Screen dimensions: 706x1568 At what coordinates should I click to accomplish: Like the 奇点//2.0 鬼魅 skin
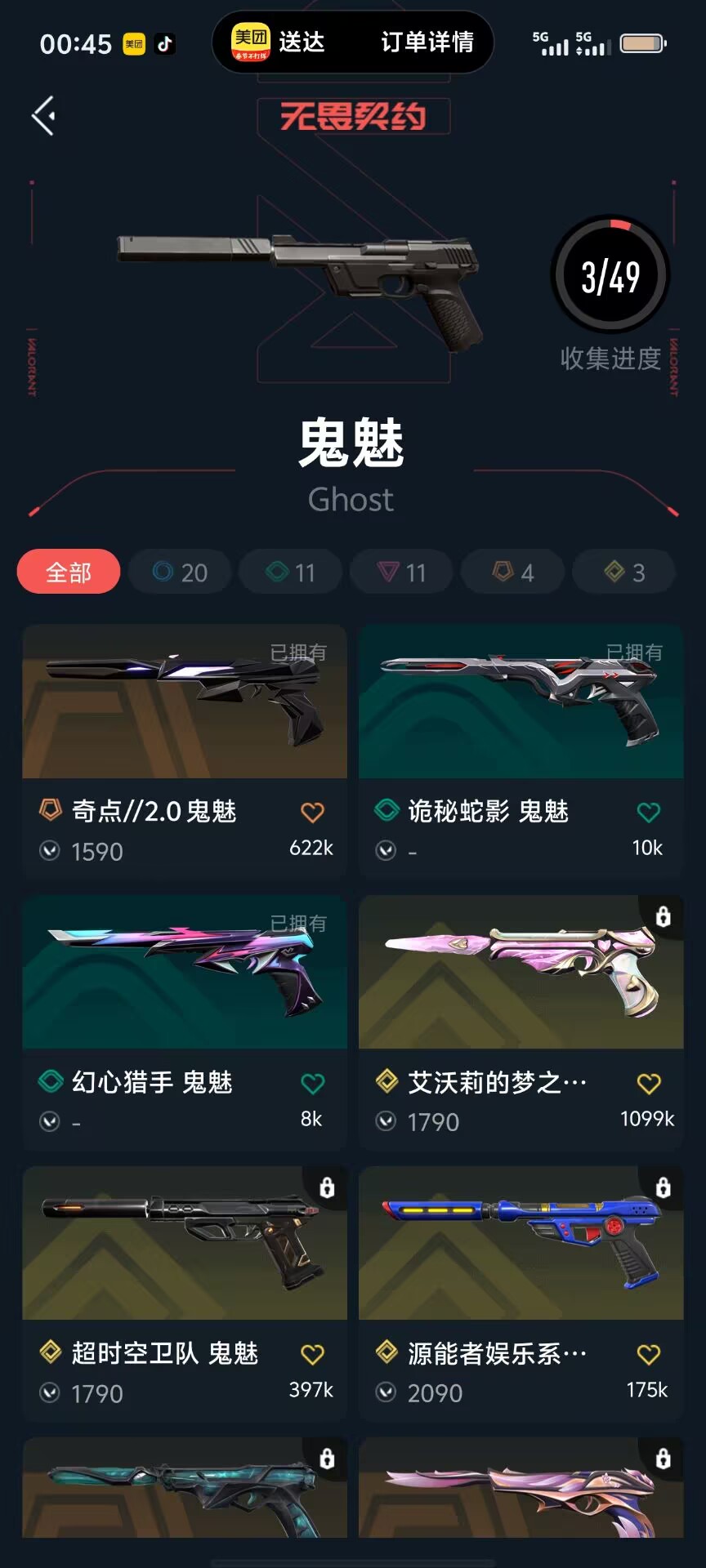[x=312, y=813]
